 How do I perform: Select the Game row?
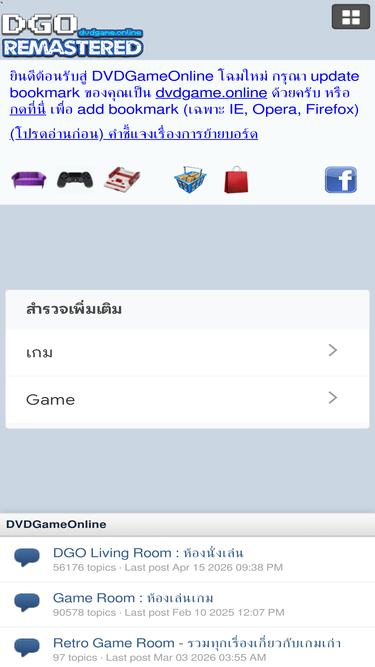coord(188,399)
